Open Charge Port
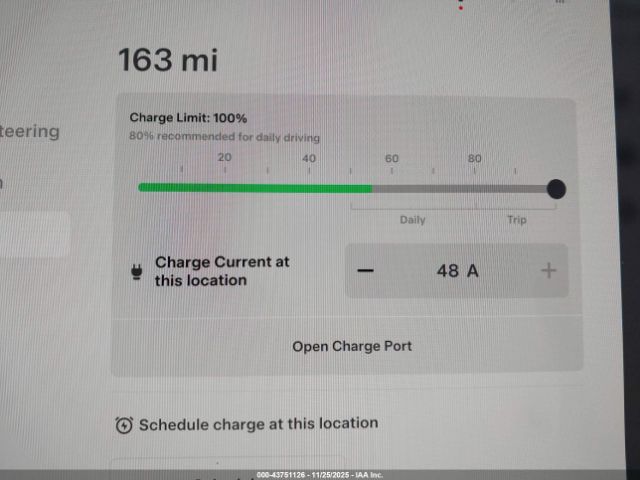 click(351, 346)
